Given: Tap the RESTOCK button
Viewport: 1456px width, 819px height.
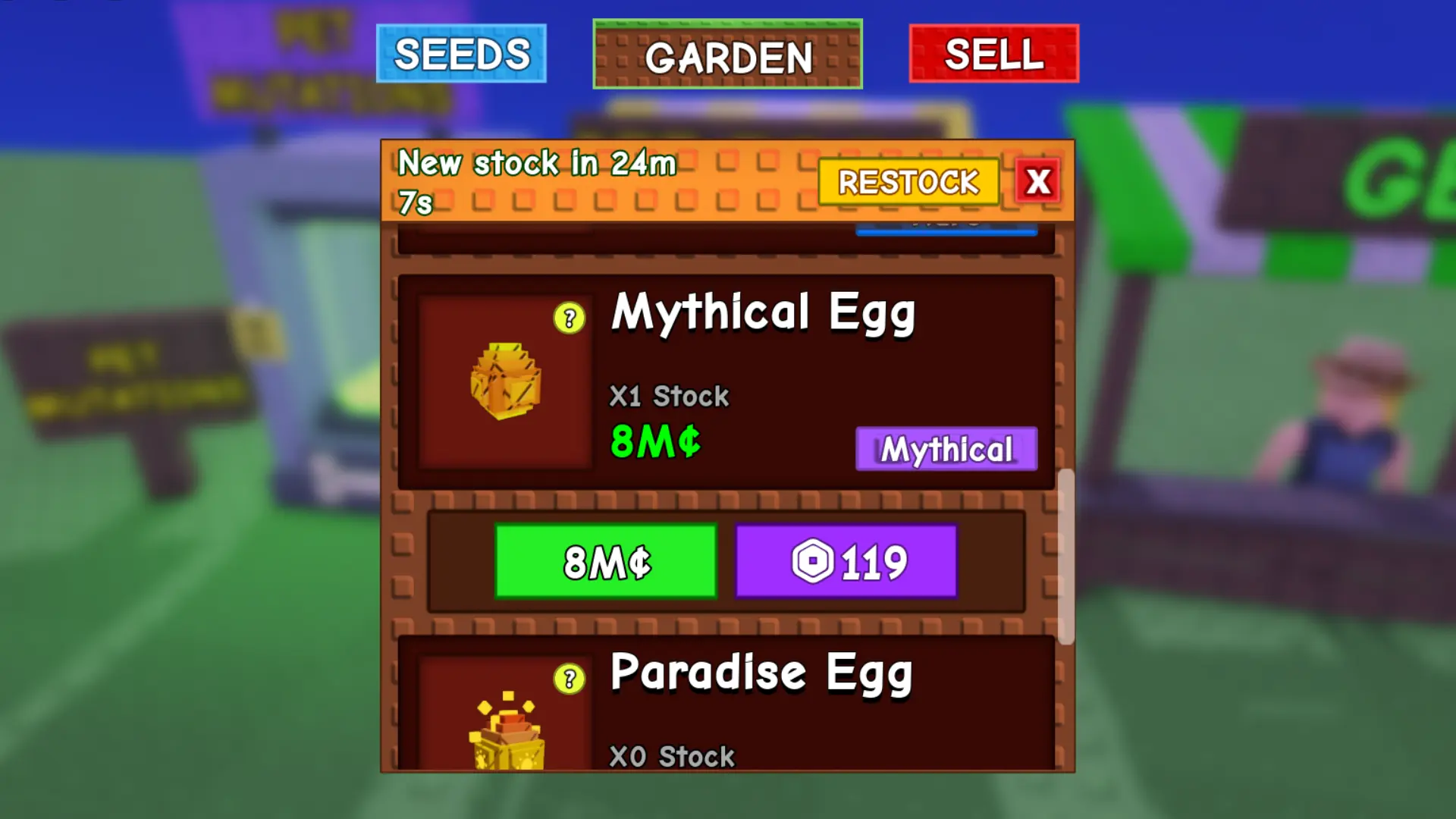Looking at the screenshot, I should point(908,182).
